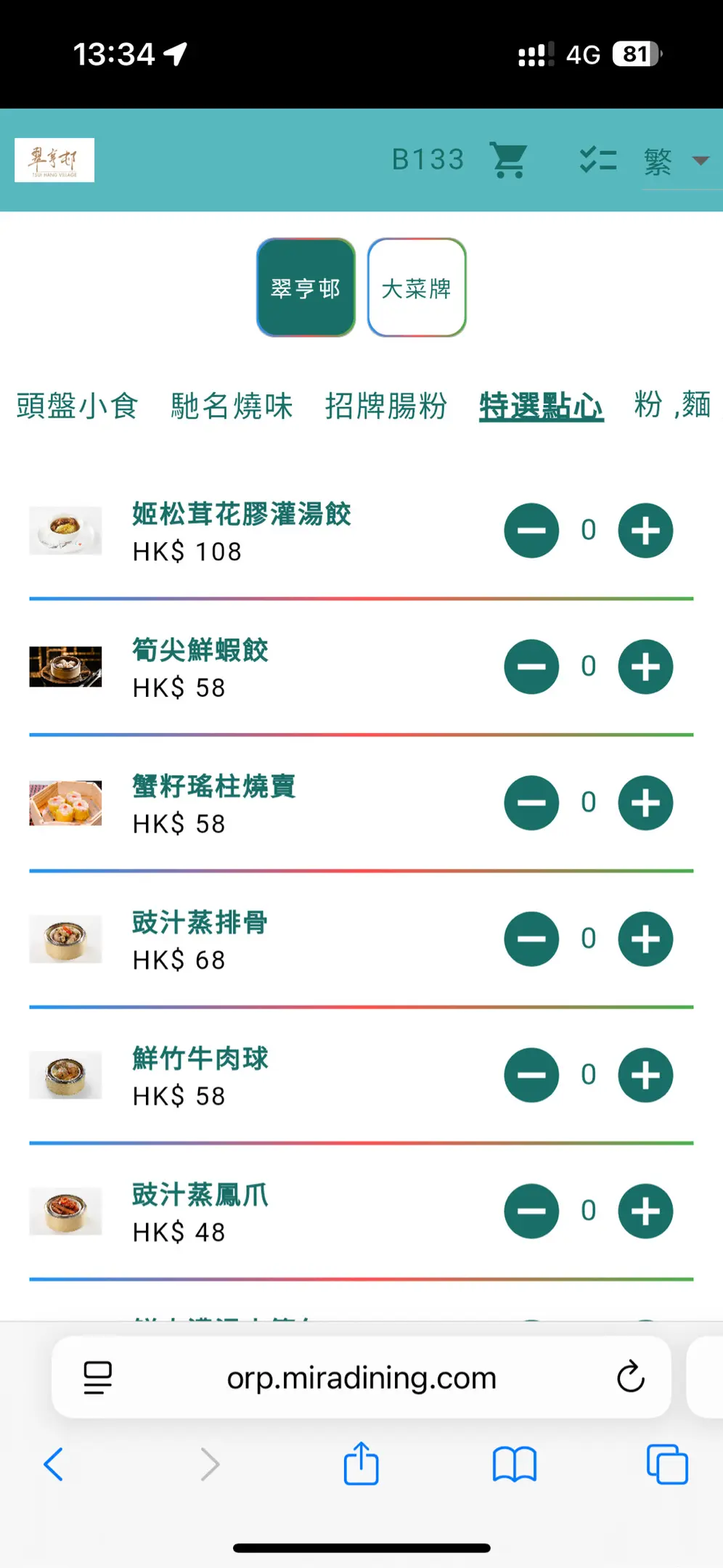Add one 姬松茸花膠灌湯餃

(645, 531)
